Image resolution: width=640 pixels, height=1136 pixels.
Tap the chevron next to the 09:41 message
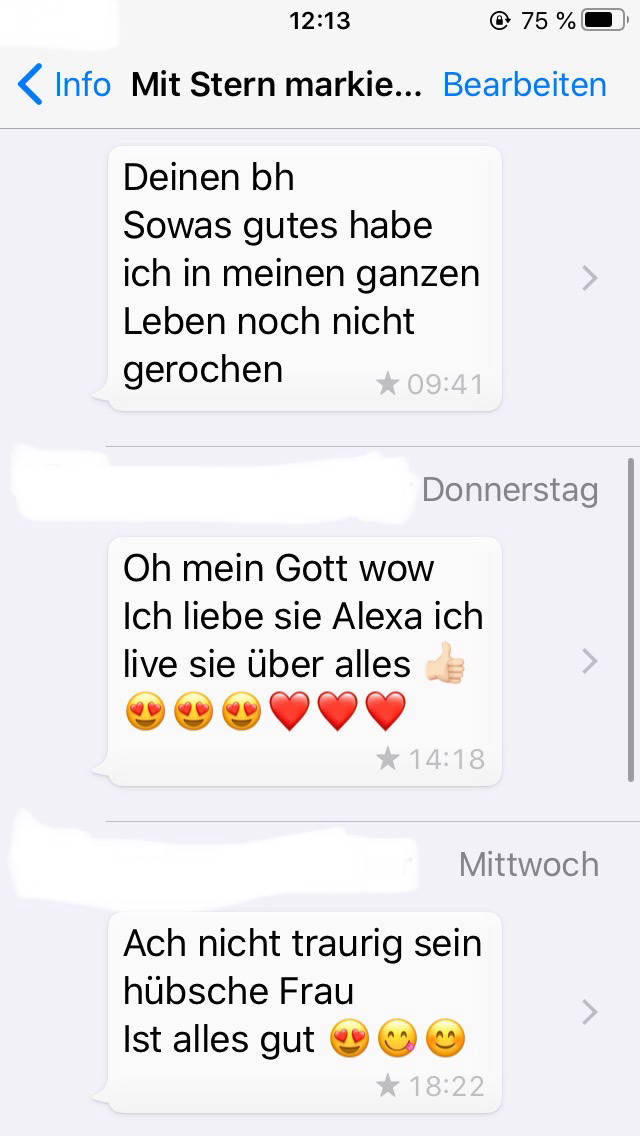pos(590,278)
